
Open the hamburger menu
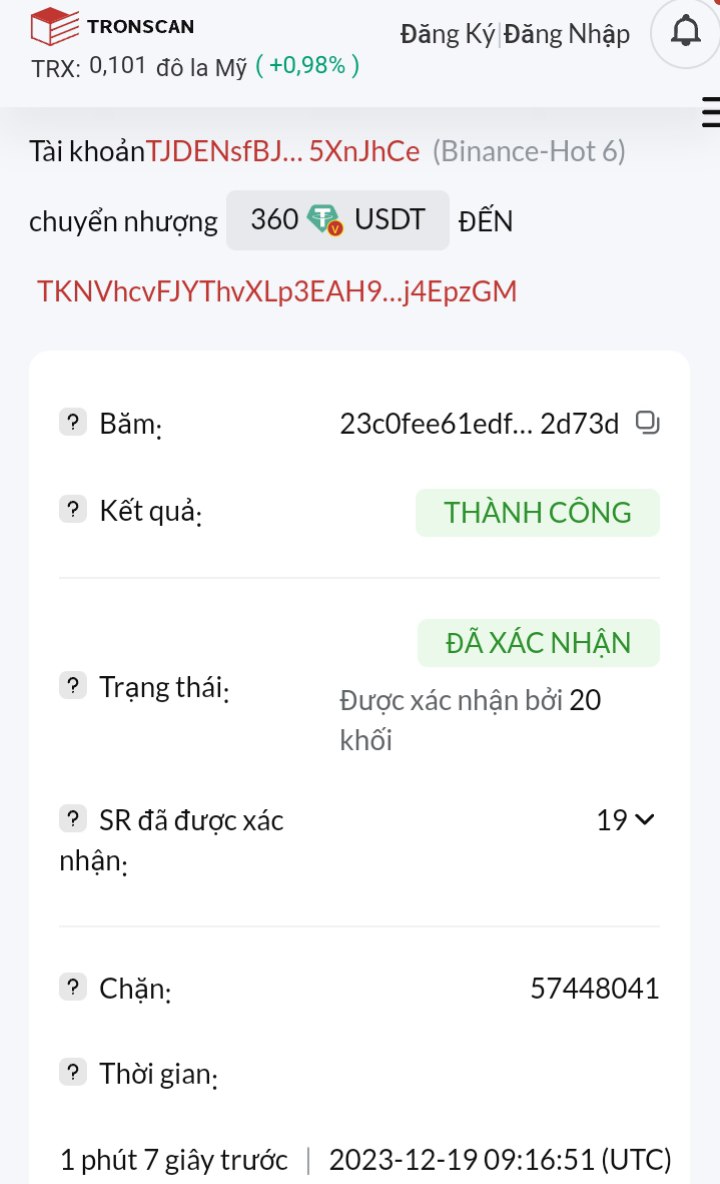[709, 112]
